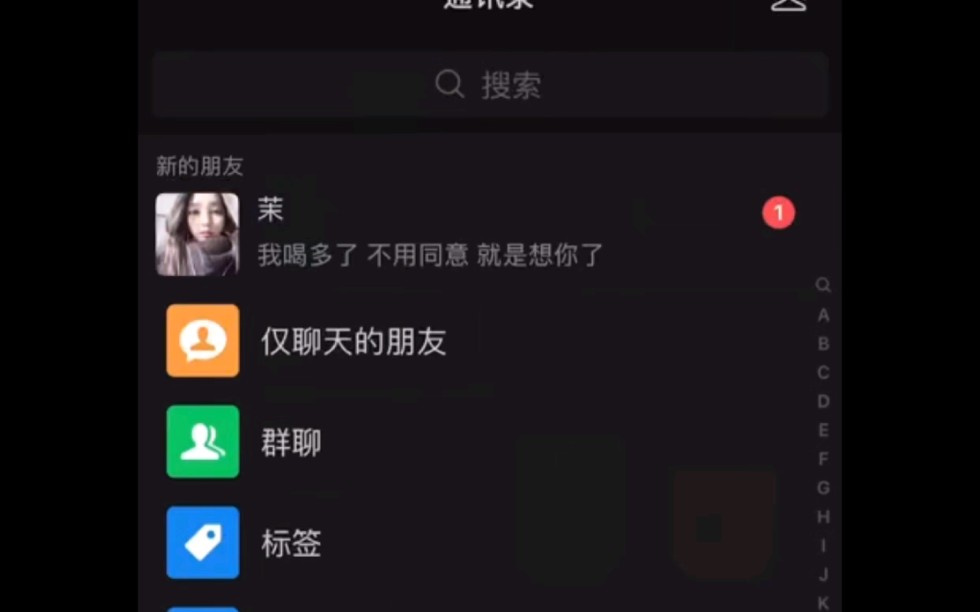Open 仅聊天的朋友 list

pos(353,342)
